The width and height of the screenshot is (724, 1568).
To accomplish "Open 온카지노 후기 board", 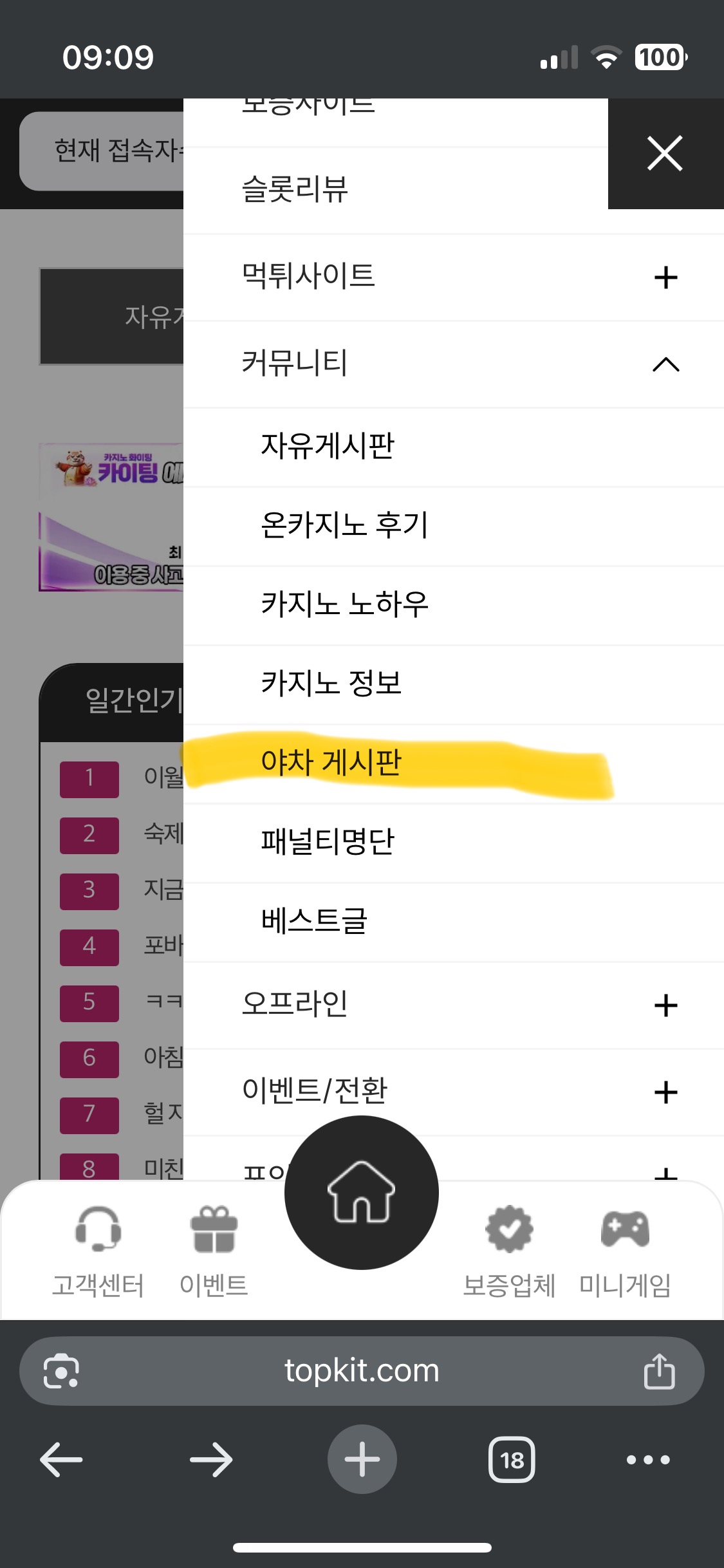I will pos(454,526).
